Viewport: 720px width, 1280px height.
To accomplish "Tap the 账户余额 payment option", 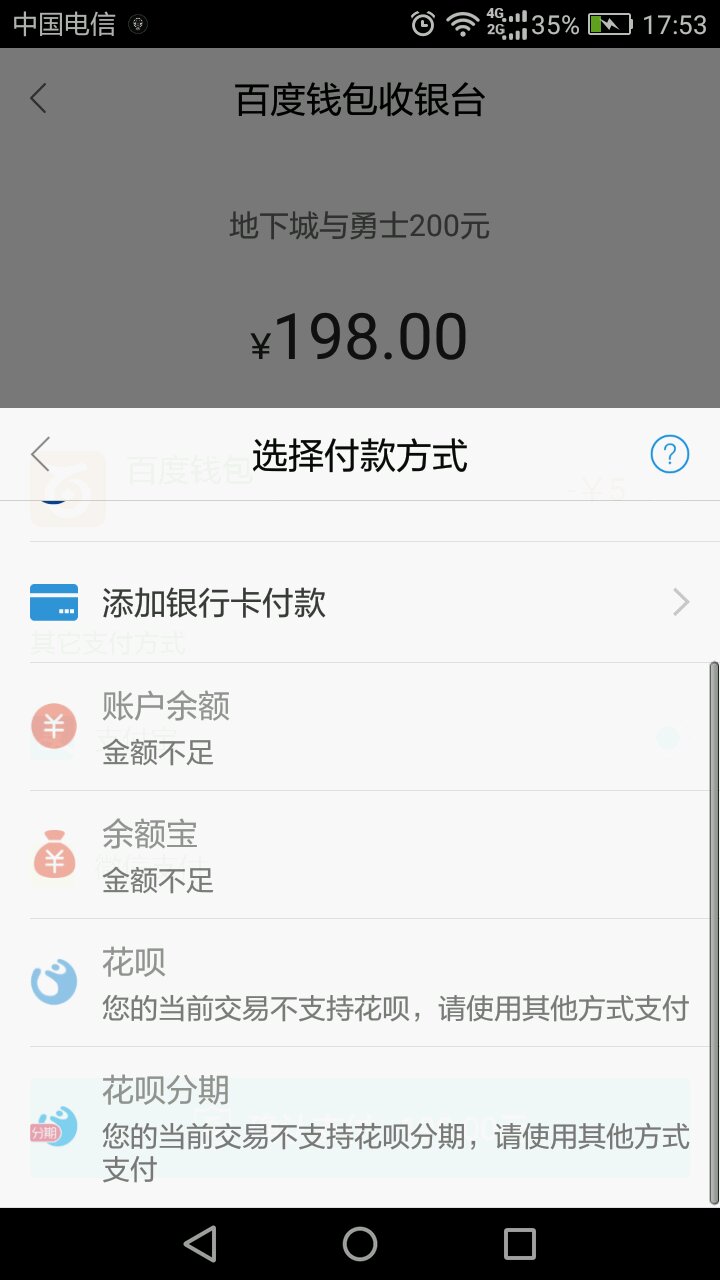I will tap(360, 727).
